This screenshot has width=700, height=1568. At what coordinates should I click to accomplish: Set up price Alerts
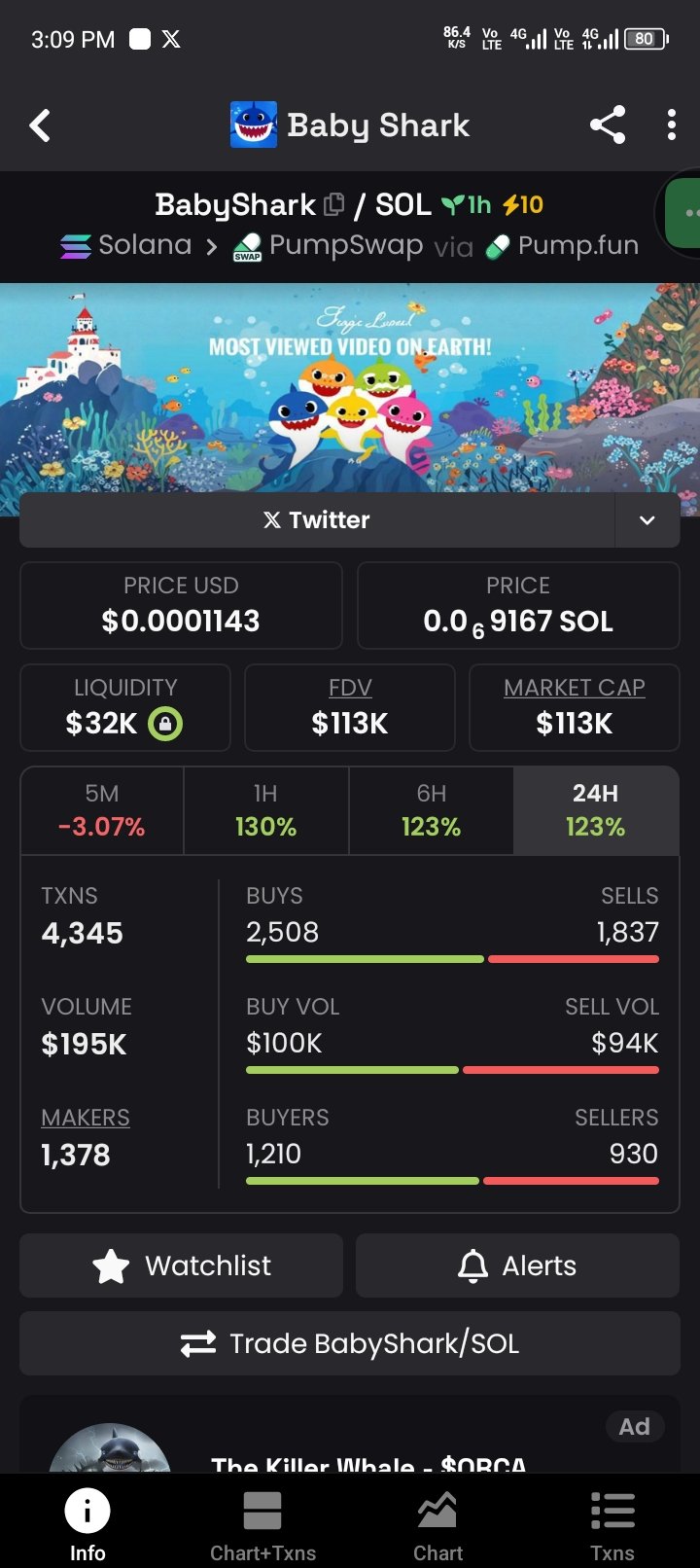(517, 1265)
